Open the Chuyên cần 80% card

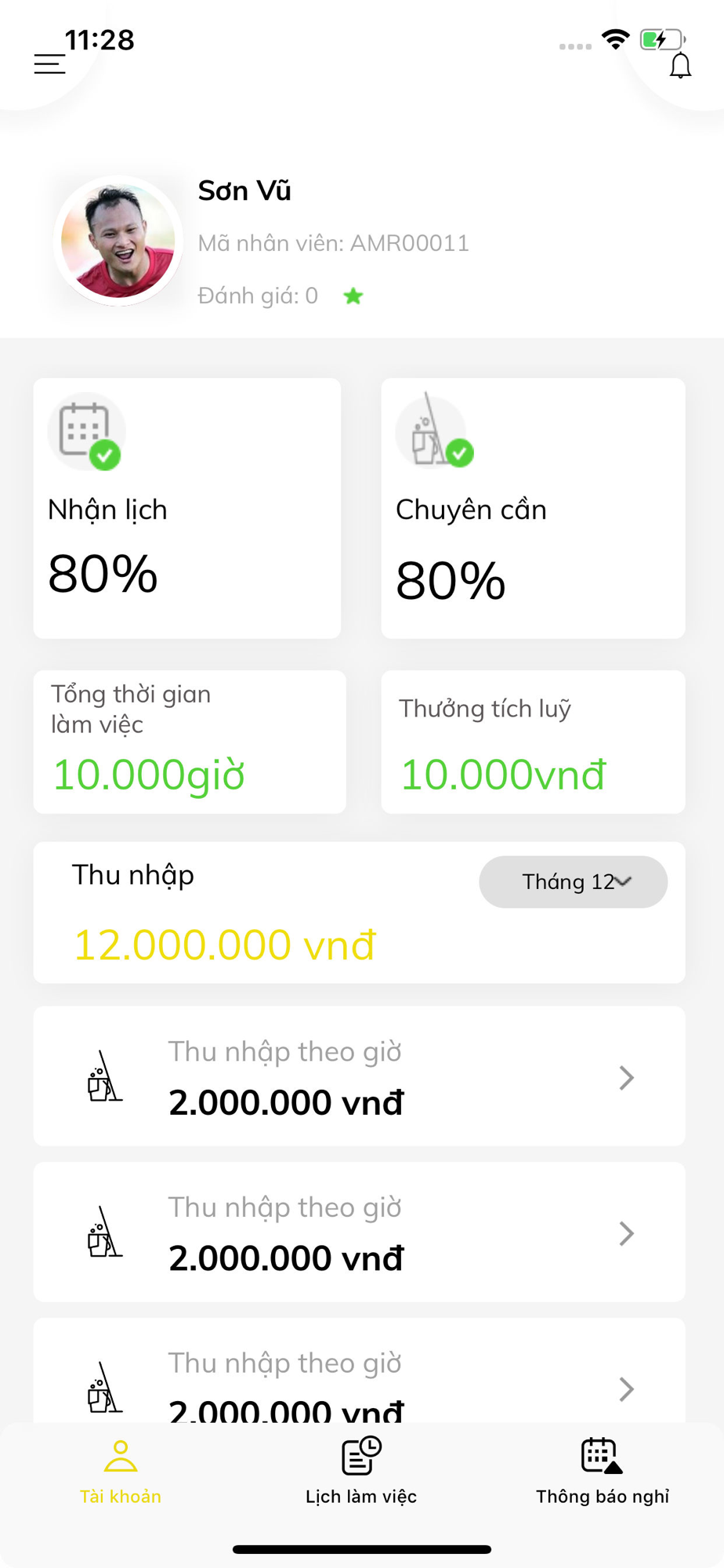pos(533,508)
